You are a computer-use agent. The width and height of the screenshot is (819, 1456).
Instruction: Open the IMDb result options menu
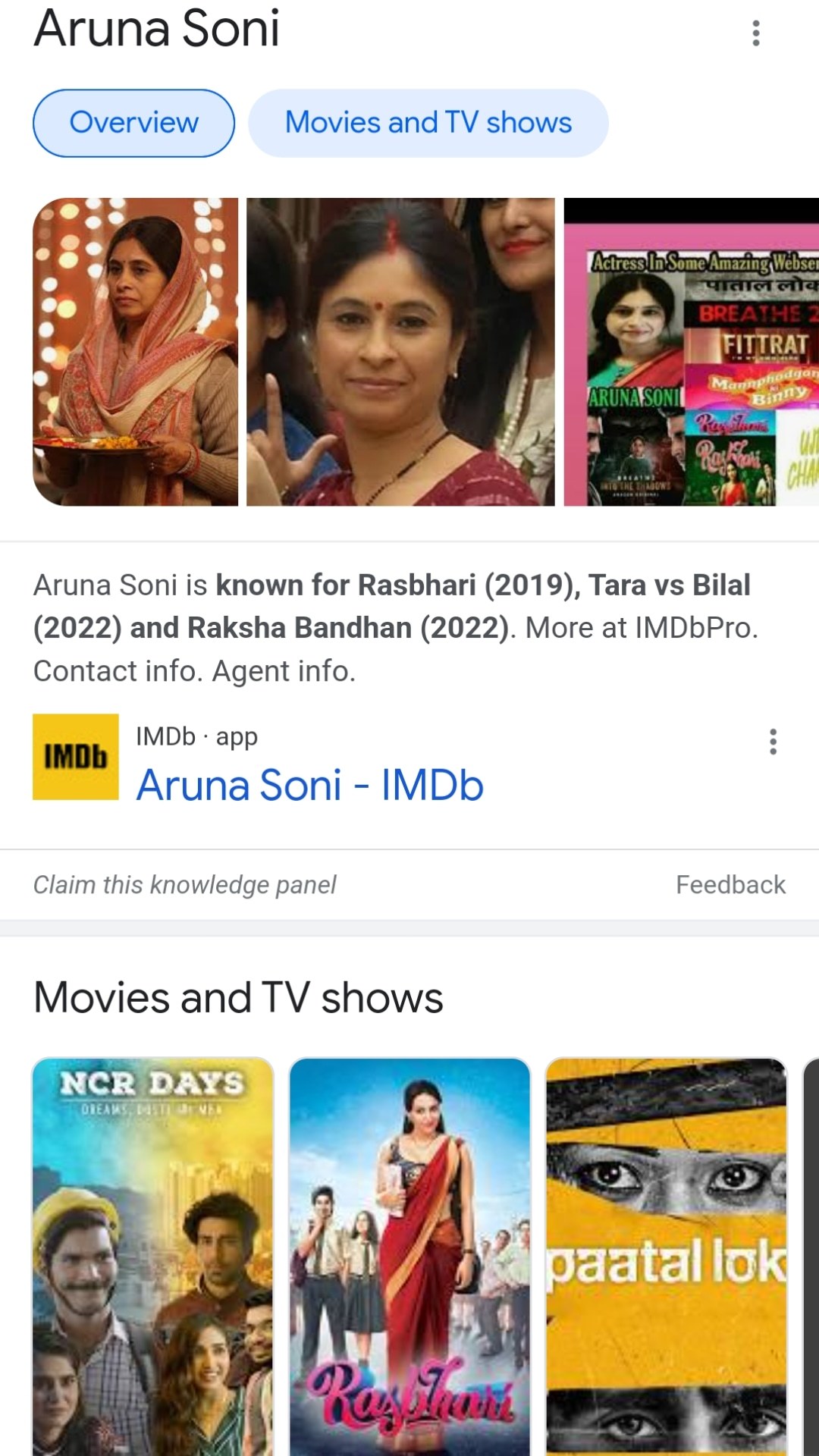tap(773, 742)
